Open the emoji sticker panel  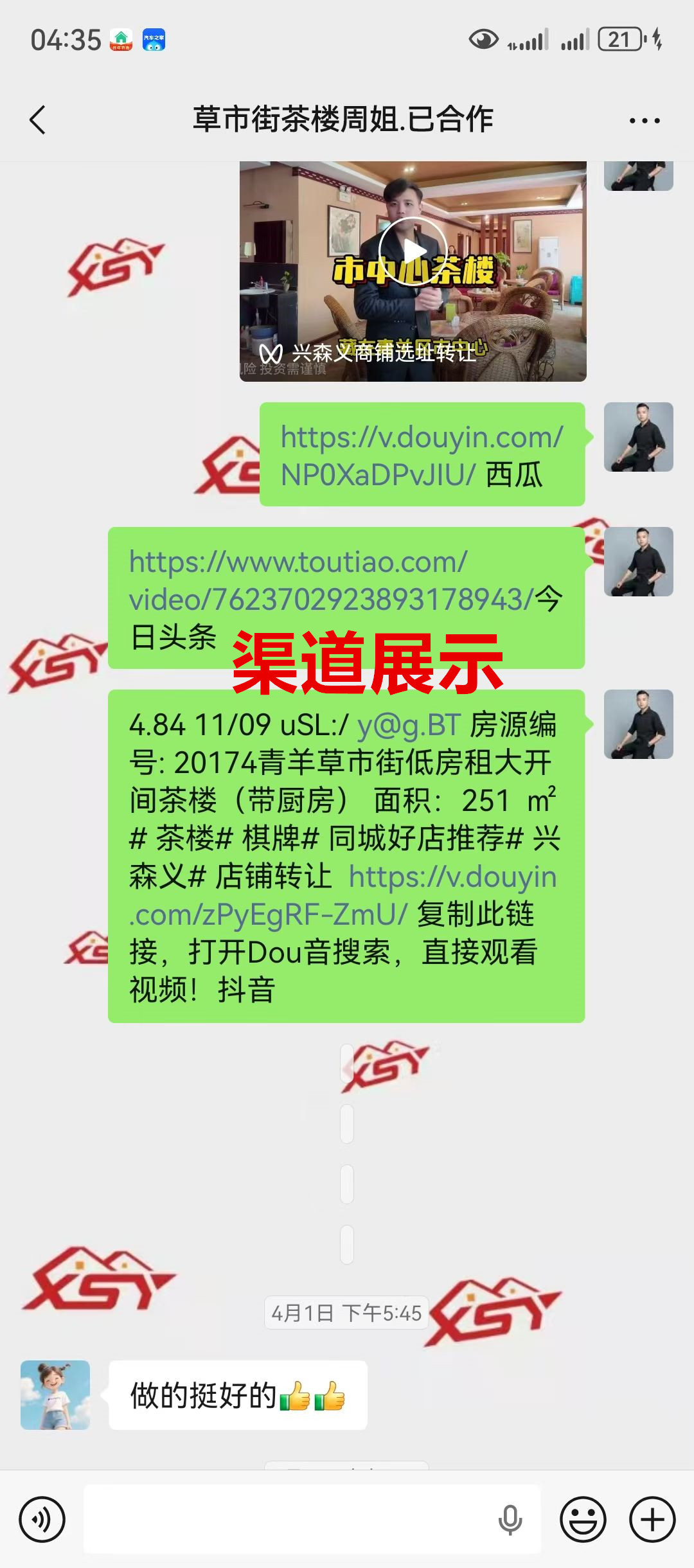(583, 1520)
